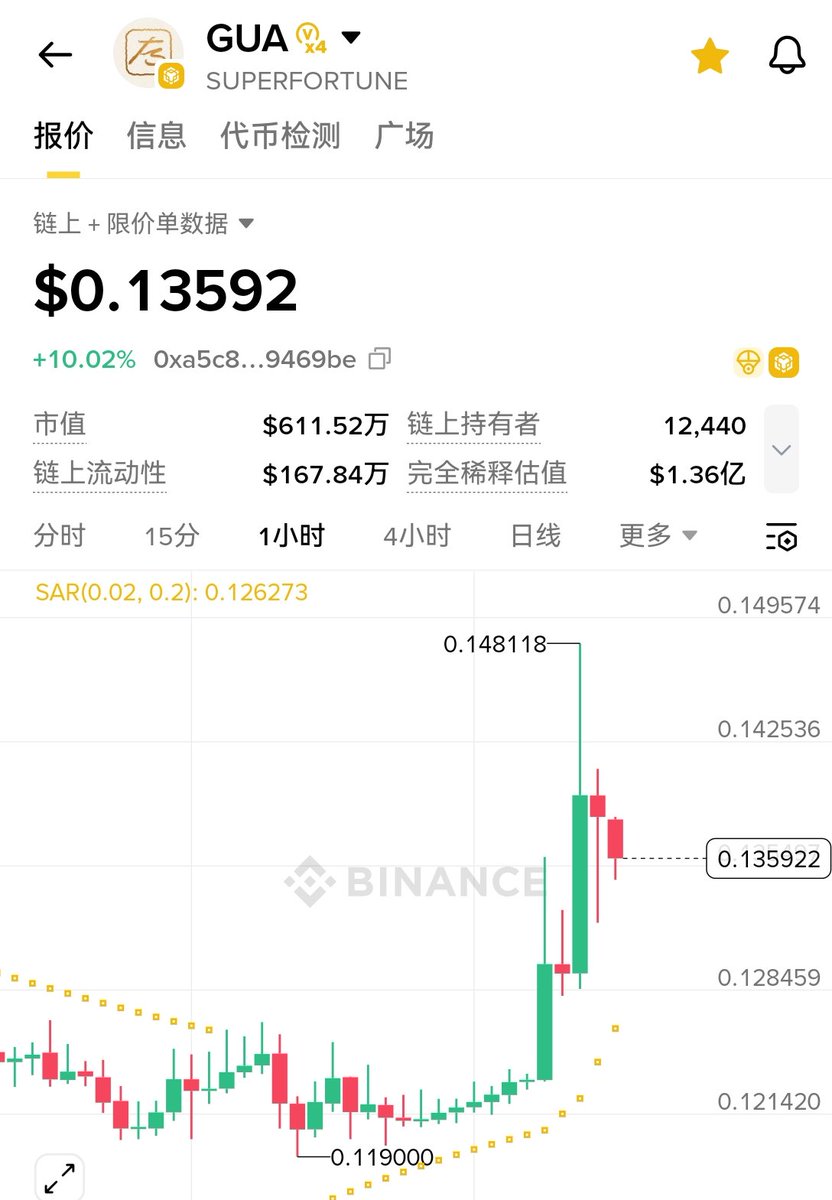
Task: Switch chart to 日线 interval
Action: [535, 536]
